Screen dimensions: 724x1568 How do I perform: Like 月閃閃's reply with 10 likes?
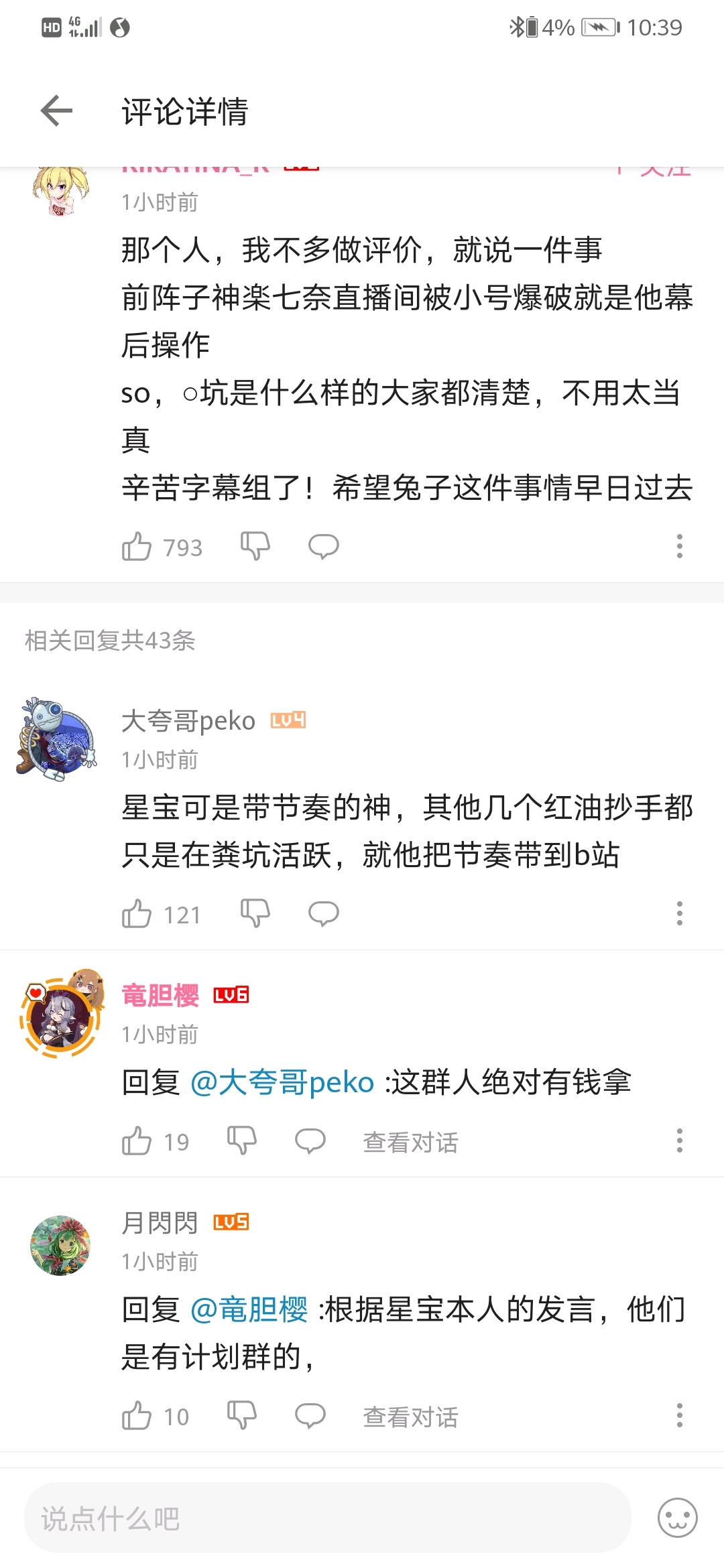point(137,1416)
